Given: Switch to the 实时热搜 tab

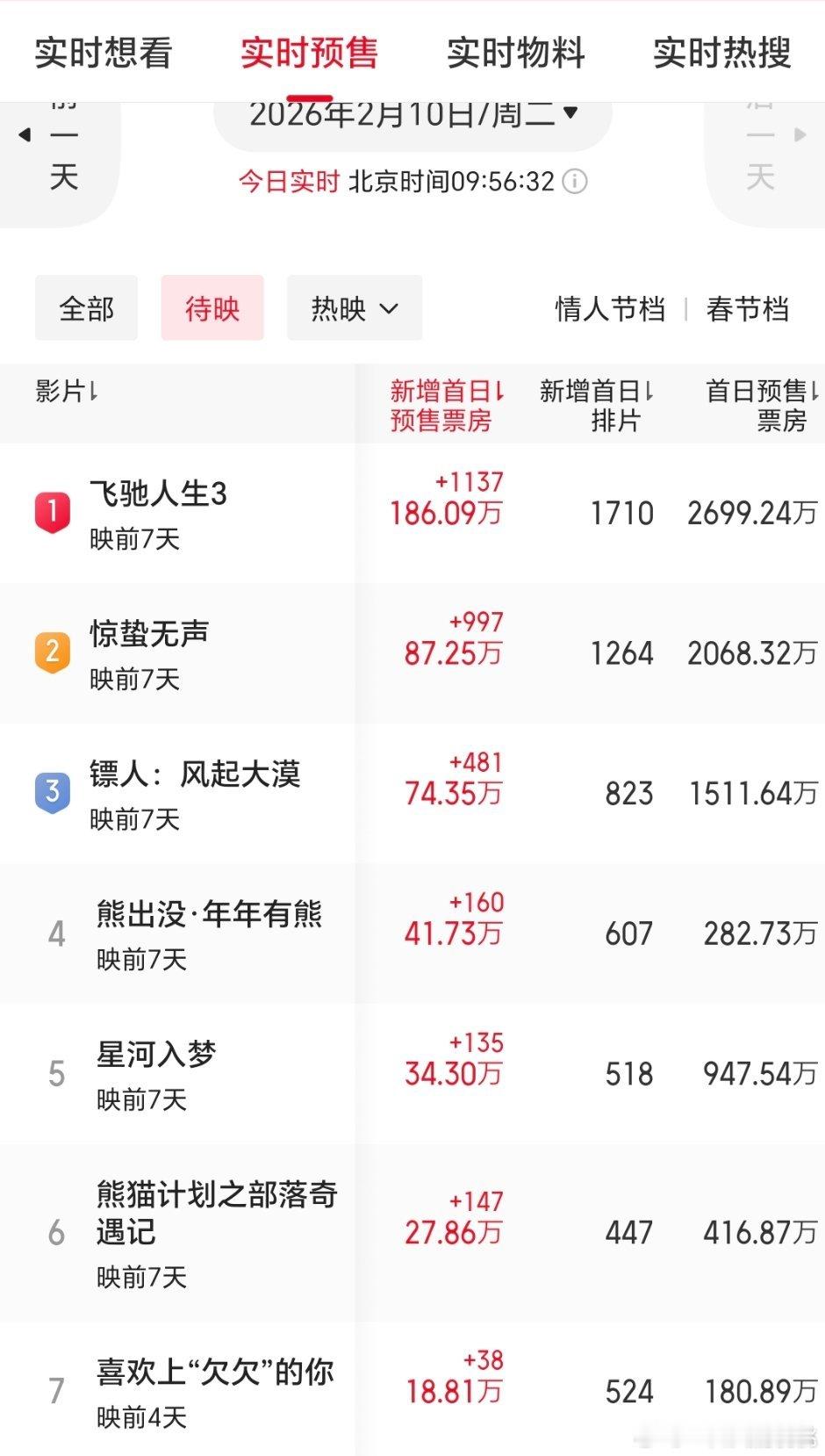Looking at the screenshot, I should (x=721, y=53).
